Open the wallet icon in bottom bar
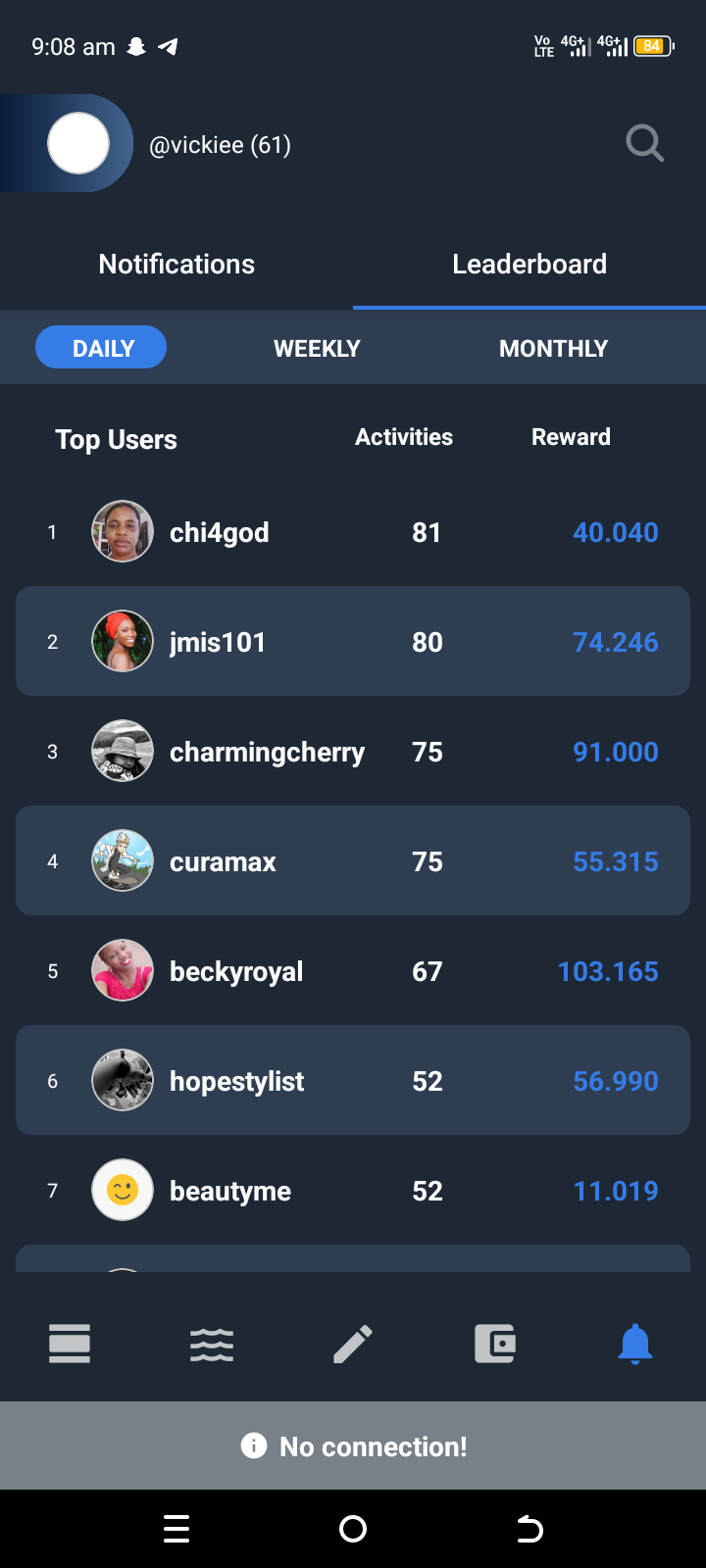The width and height of the screenshot is (706, 1568). (x=495, y=1344)
